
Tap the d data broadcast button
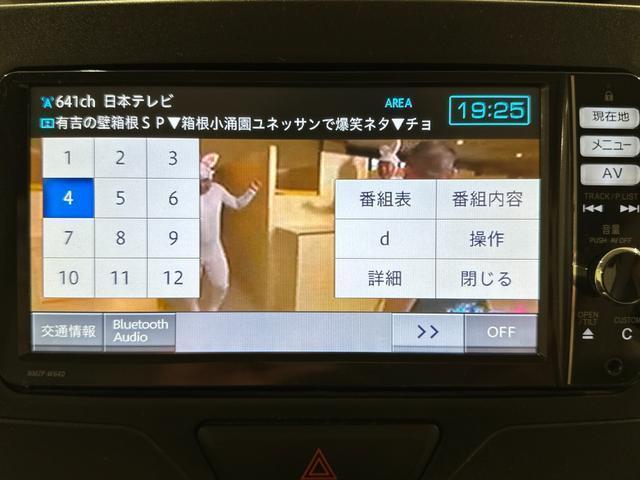385,239
